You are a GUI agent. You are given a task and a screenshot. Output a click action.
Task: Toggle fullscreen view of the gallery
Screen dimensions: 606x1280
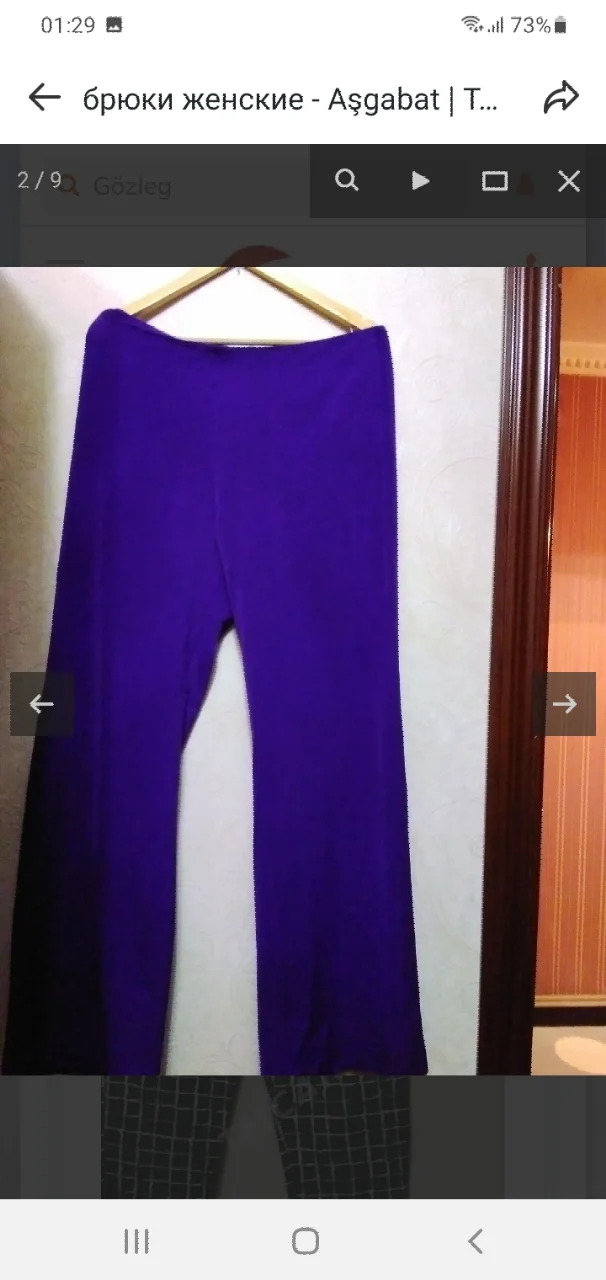click(x=495, y=180)
